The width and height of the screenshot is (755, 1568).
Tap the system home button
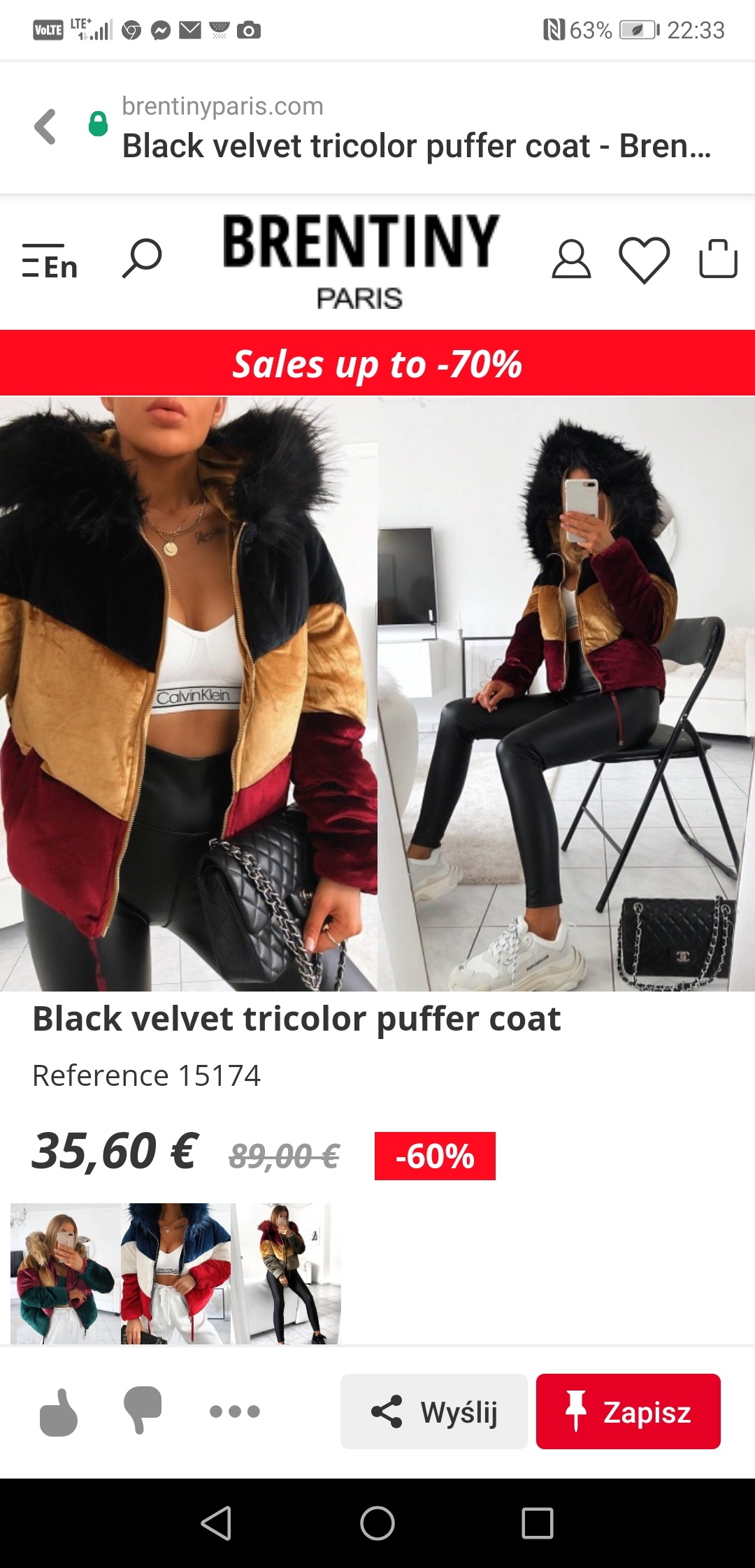point(377,1523)
